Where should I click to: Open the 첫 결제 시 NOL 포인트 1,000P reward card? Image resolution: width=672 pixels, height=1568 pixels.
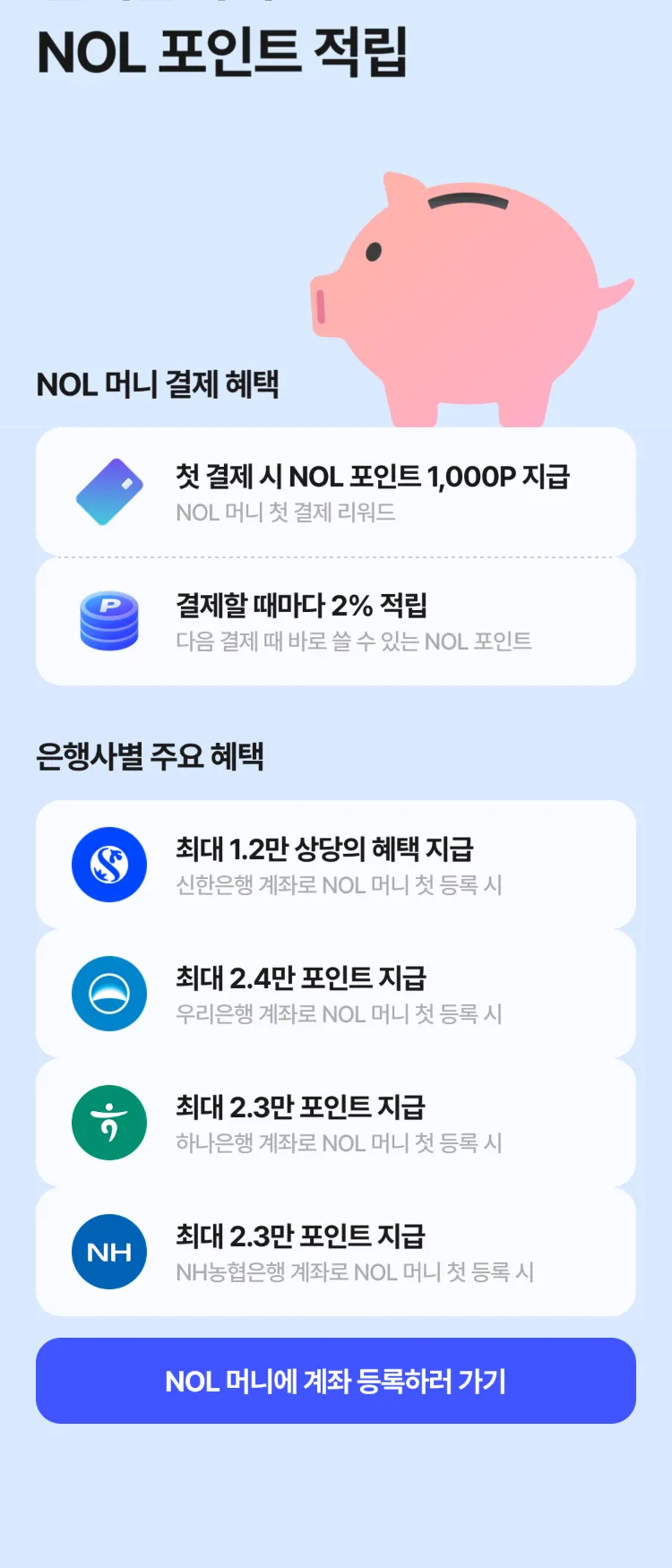click(335, 491)
